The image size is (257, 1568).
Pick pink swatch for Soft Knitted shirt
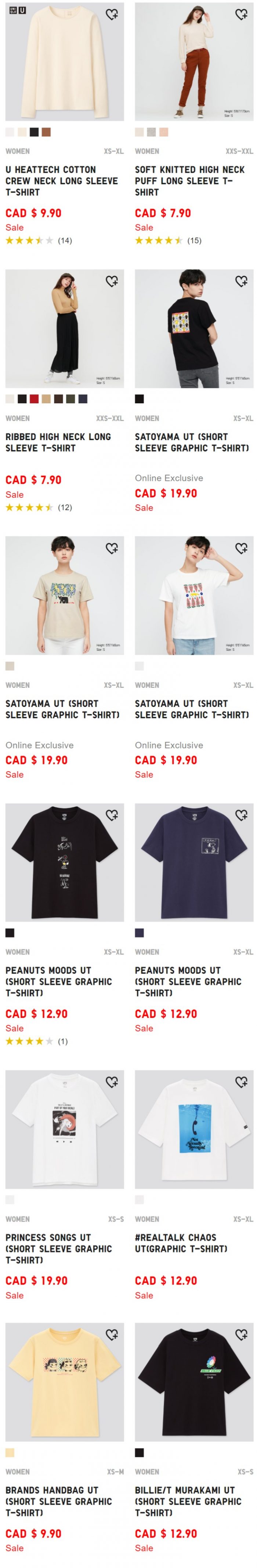click(163, 132)
